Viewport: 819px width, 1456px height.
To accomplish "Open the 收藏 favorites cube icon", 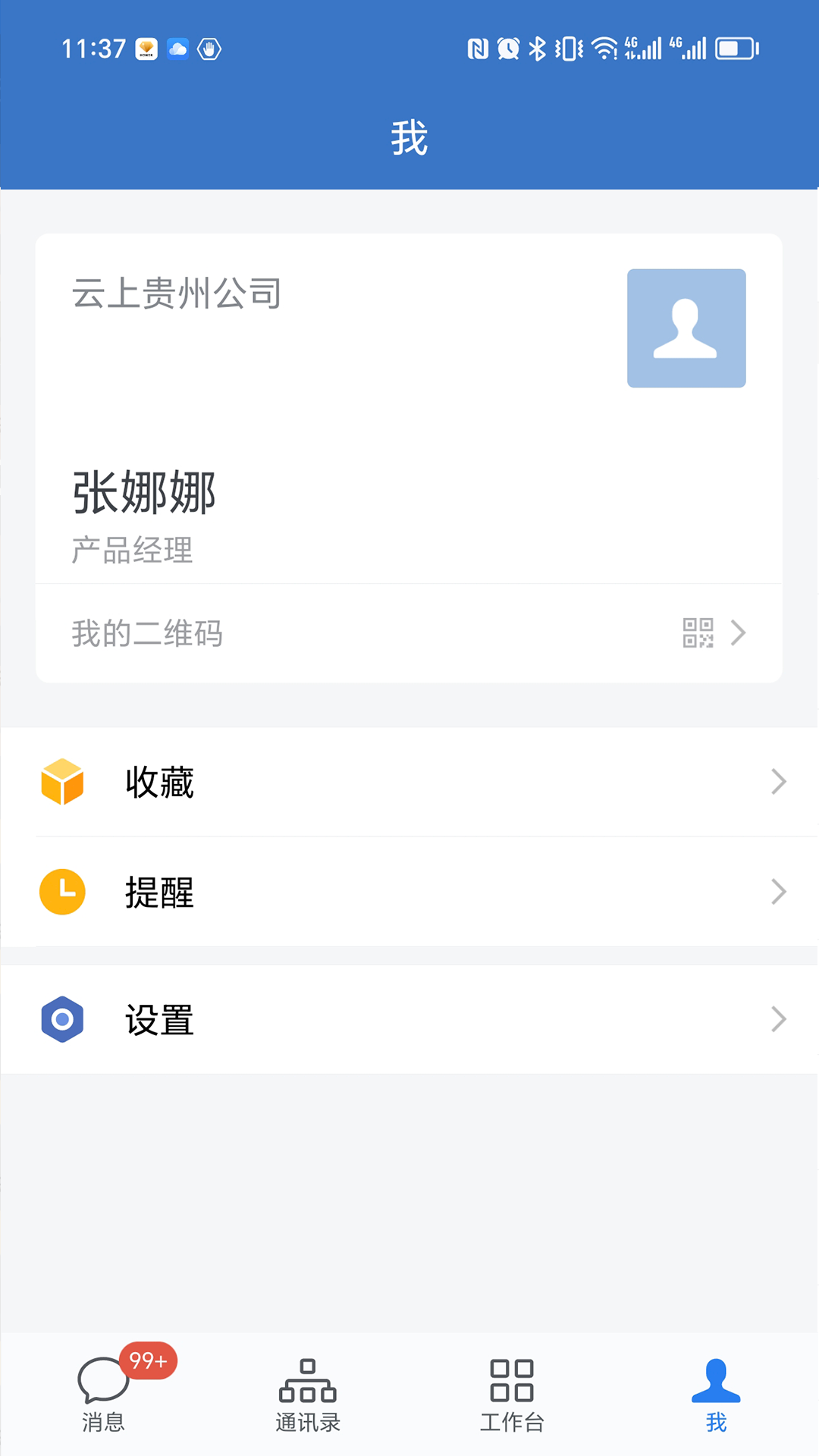I will click(x=61, y=781).
